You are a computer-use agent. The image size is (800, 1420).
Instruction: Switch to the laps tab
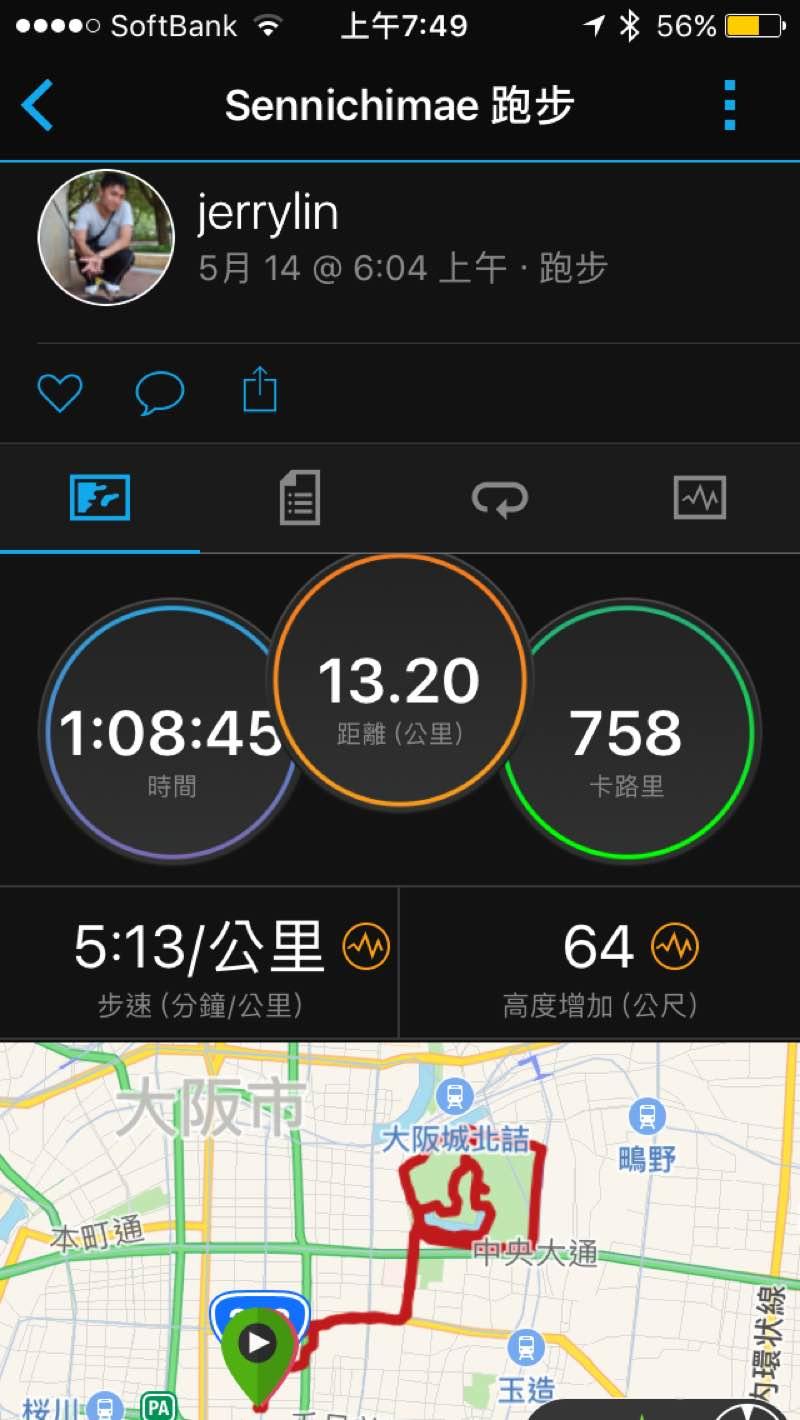click(500, 497)
